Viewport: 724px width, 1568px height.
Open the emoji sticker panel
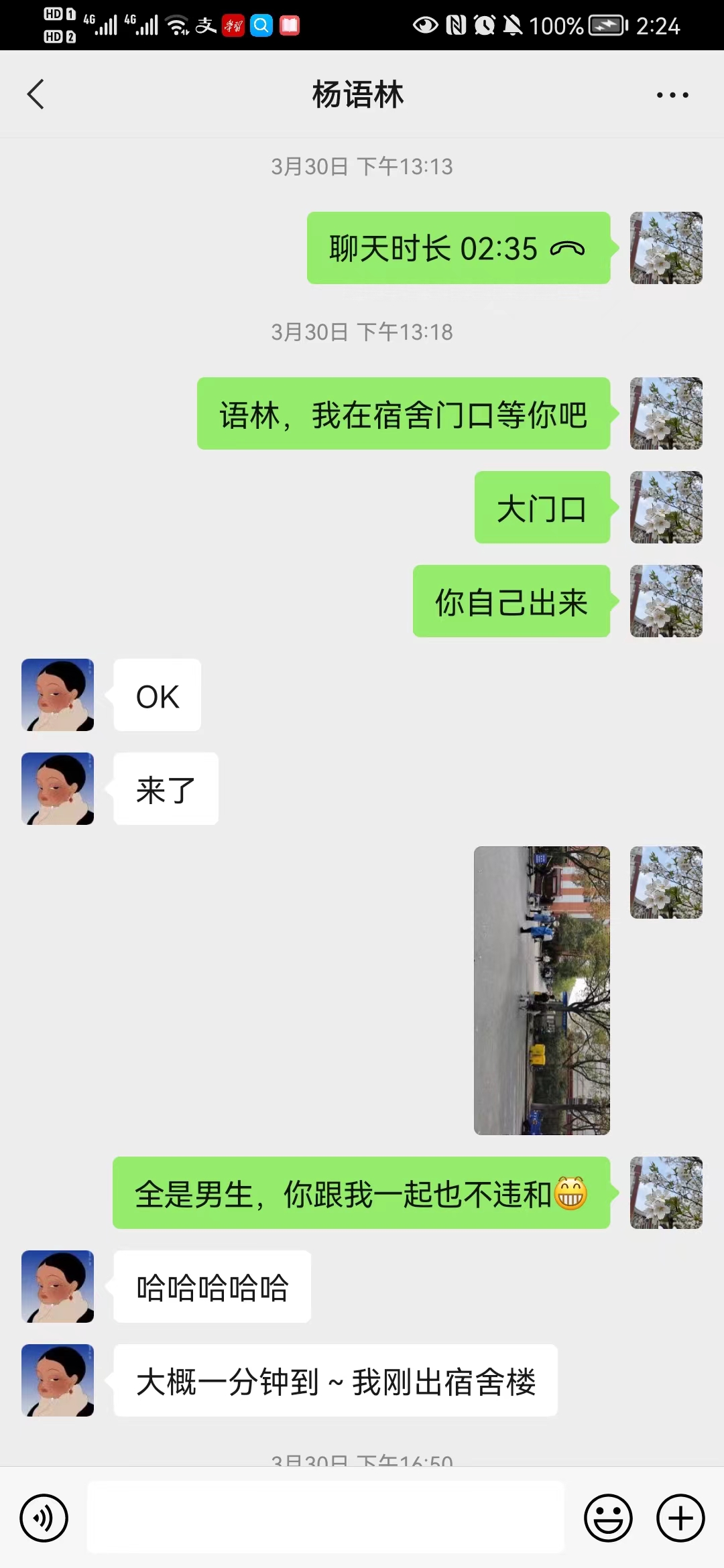(608, 1518)
